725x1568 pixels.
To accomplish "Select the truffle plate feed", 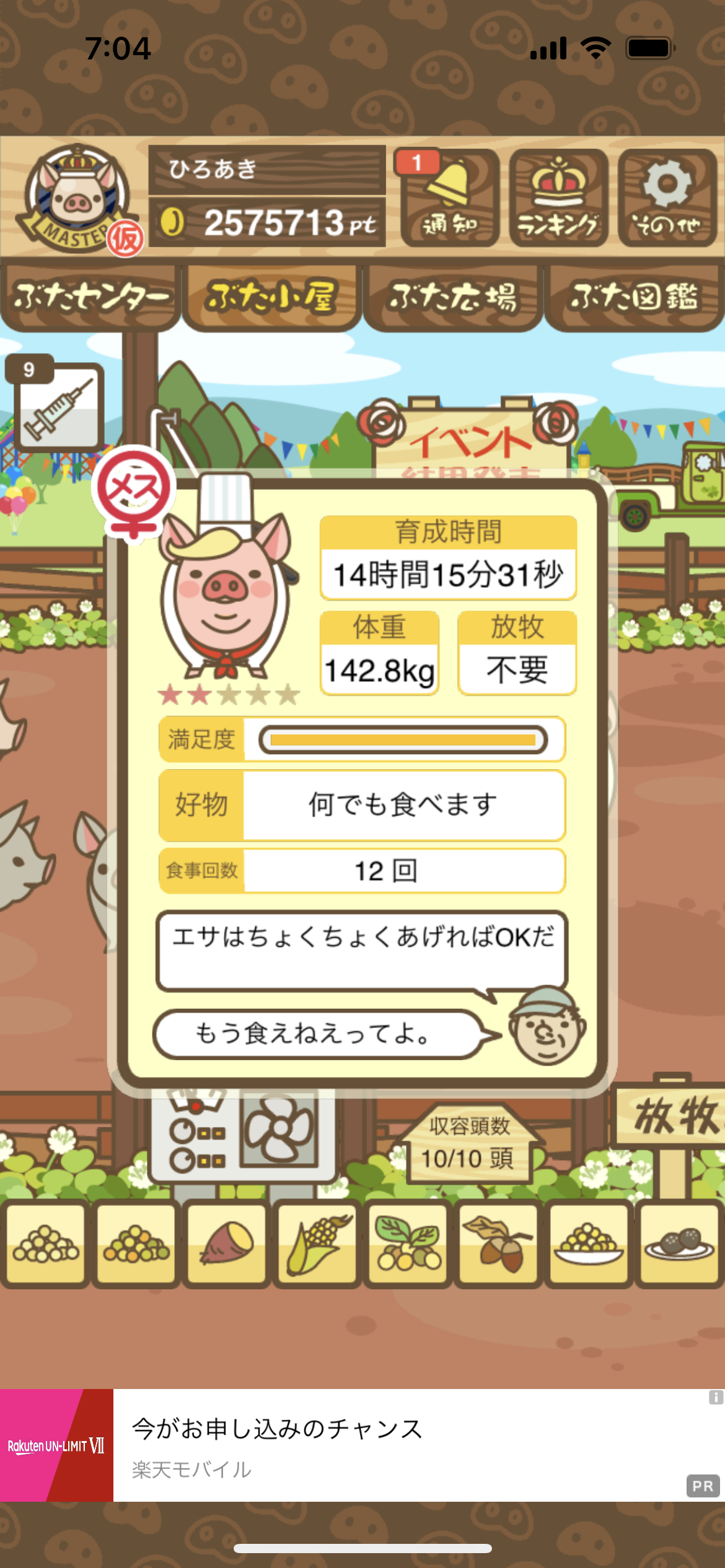I will (679, 1245).
